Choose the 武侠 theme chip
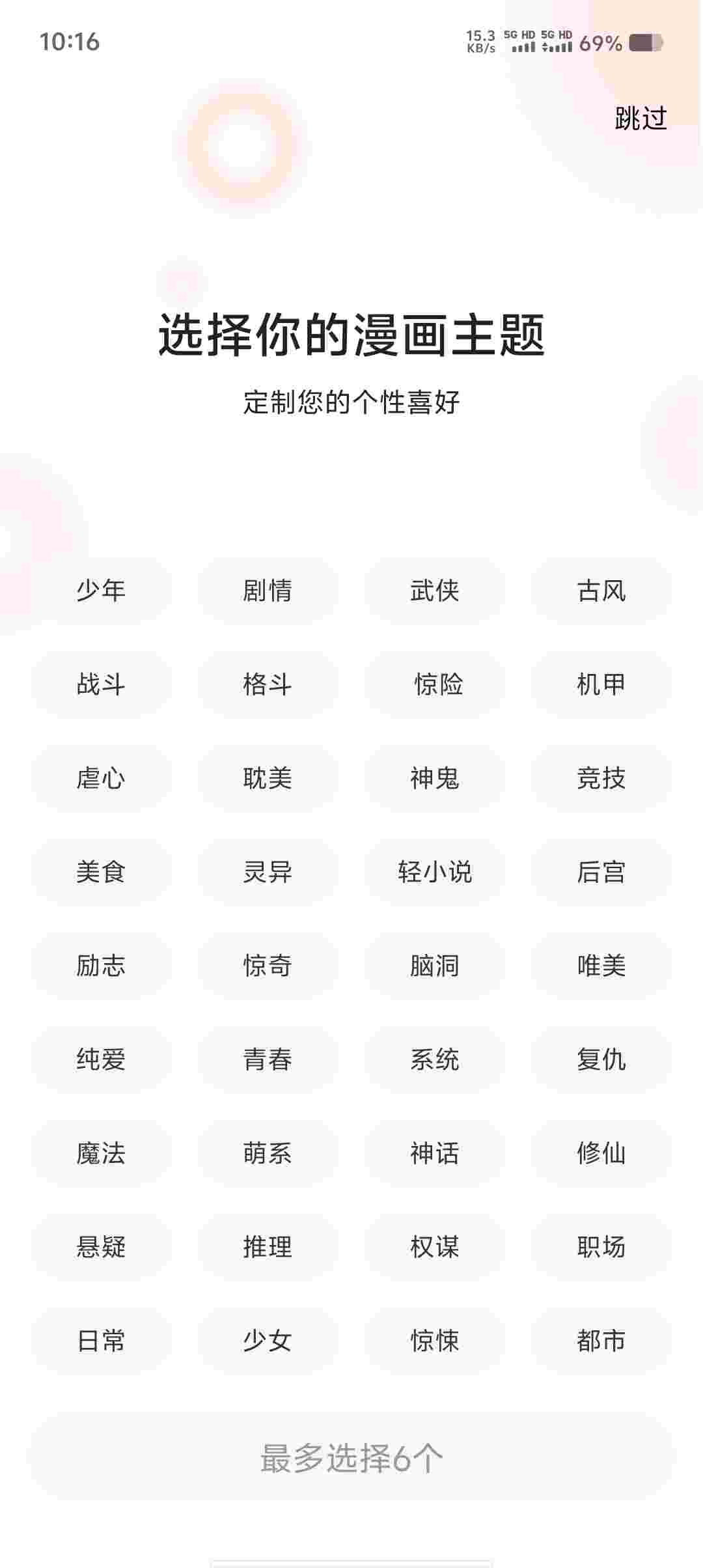The image size is (703, 1568). [x=434, y=591]
